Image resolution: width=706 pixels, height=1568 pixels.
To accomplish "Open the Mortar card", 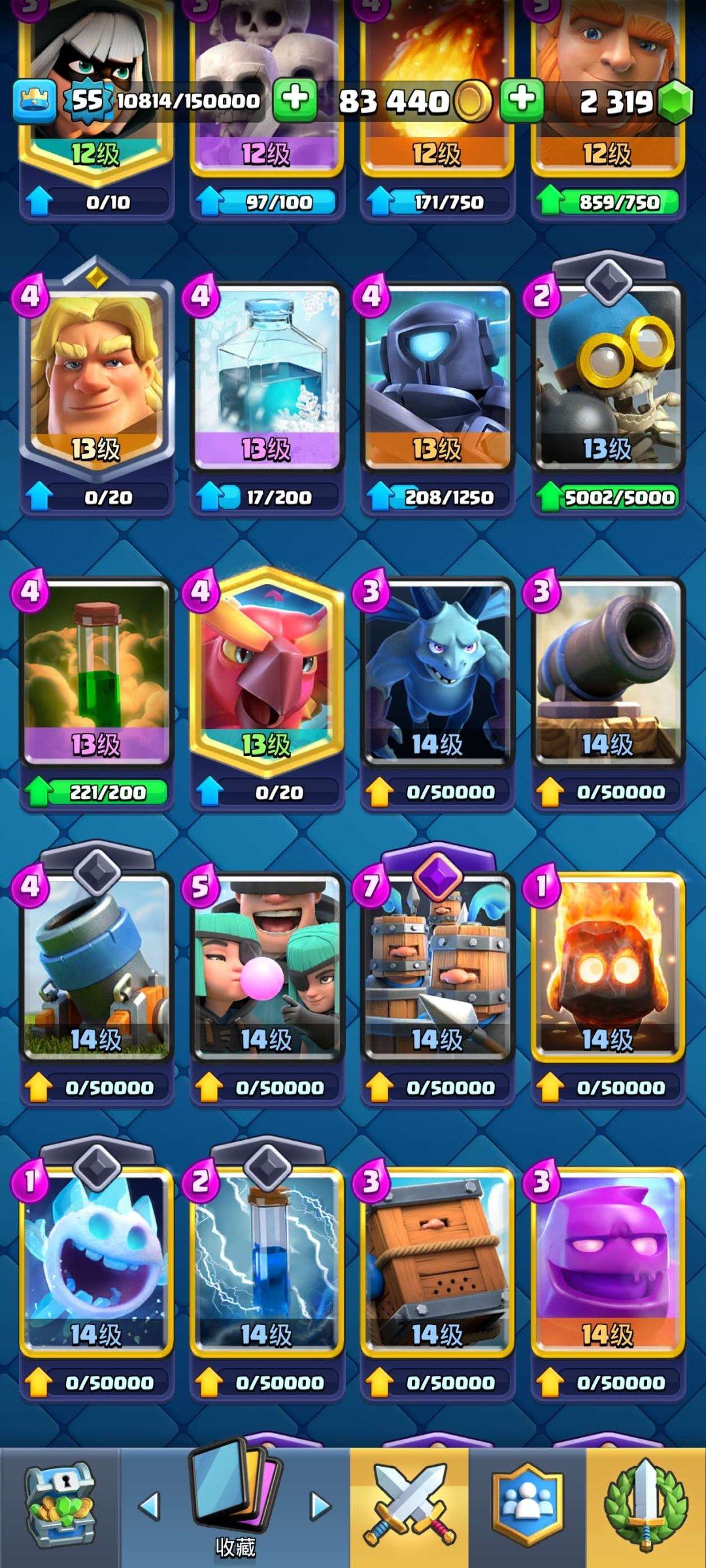I will (96, 967).
